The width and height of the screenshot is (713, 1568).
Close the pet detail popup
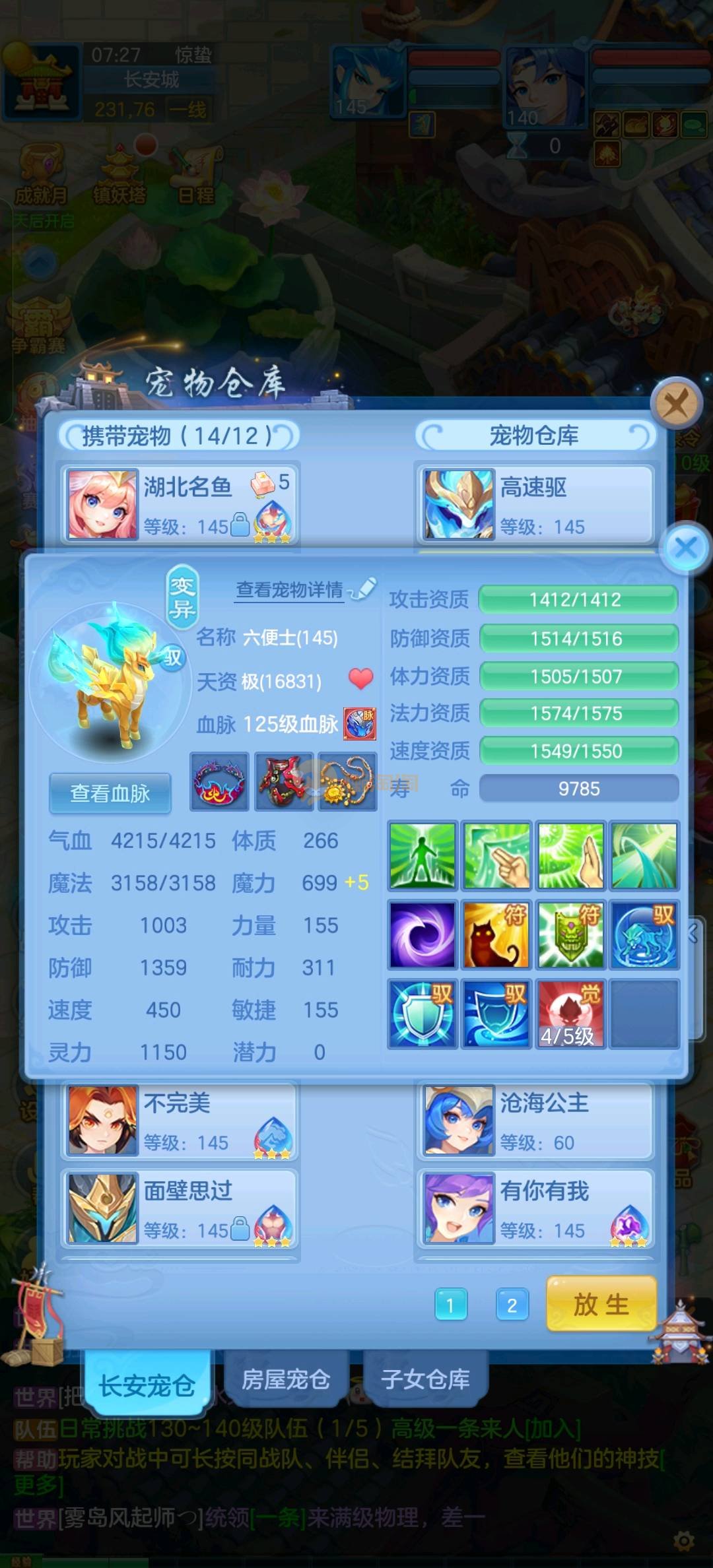pos(686,547)
